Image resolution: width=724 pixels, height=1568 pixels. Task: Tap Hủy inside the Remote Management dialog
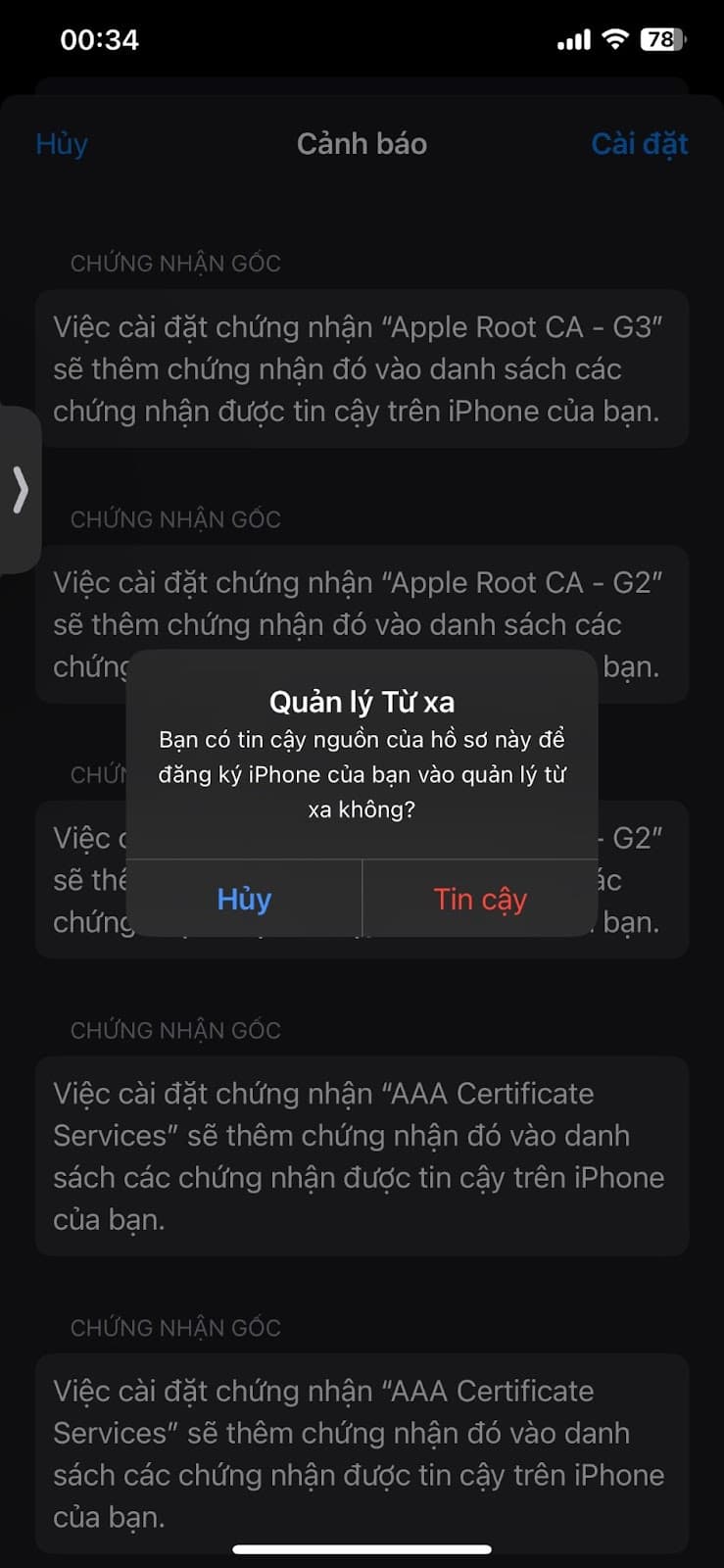coord(244,899)
